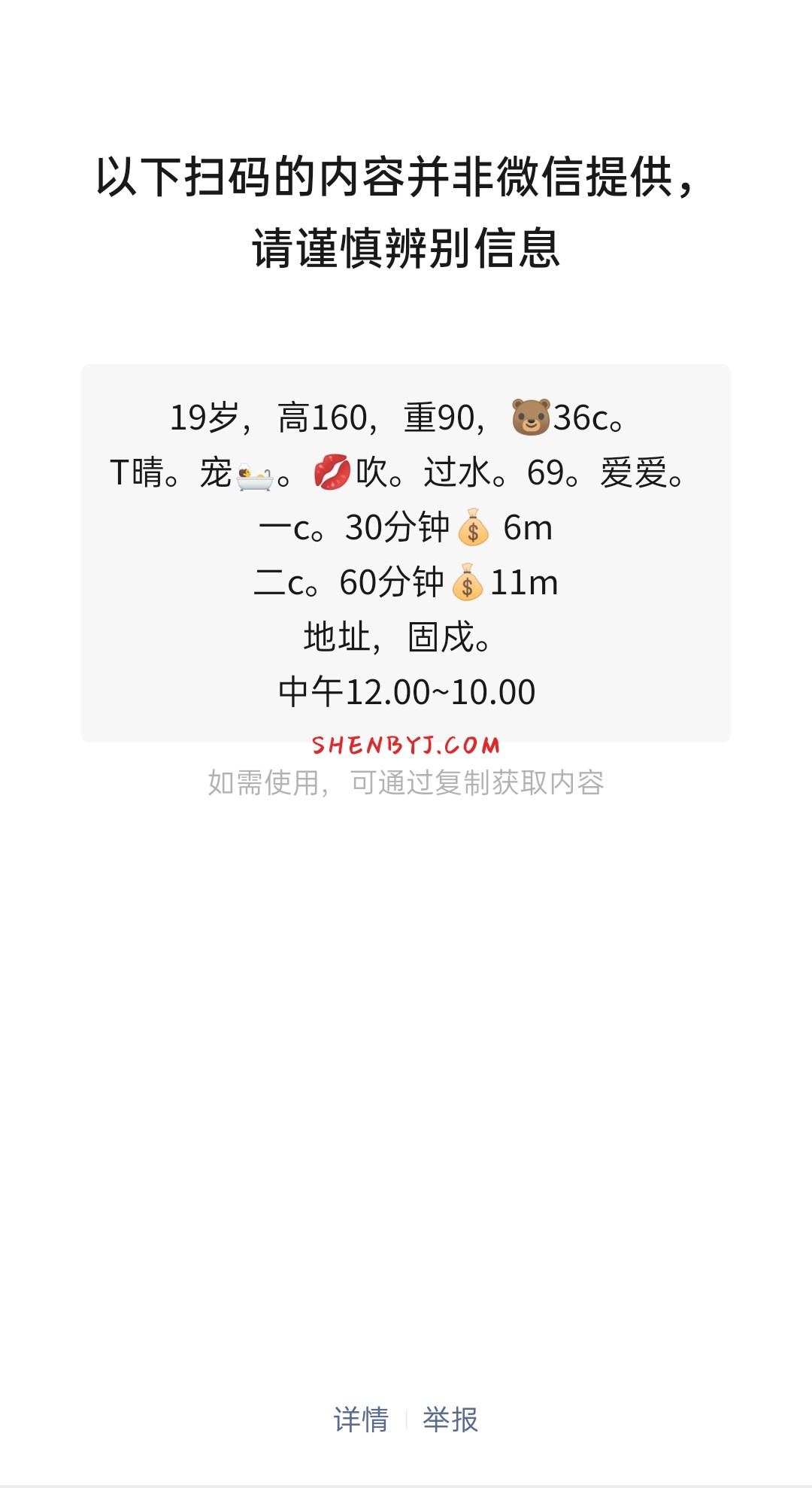Tap 举报 to report this content
This screenshot has width=812, height=1488.
coord(450,1420)
